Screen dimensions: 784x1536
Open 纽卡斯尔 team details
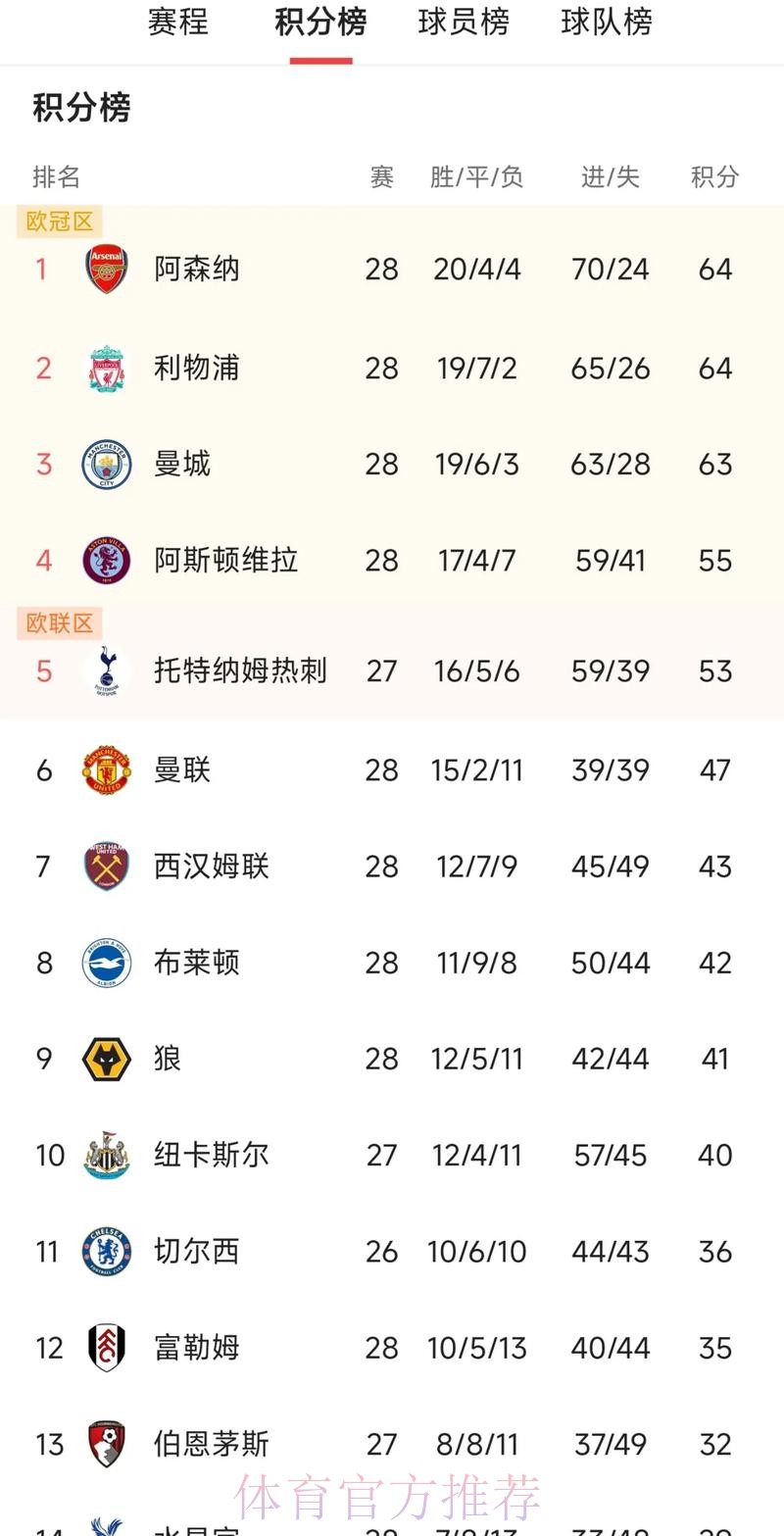pos(210,1155)
